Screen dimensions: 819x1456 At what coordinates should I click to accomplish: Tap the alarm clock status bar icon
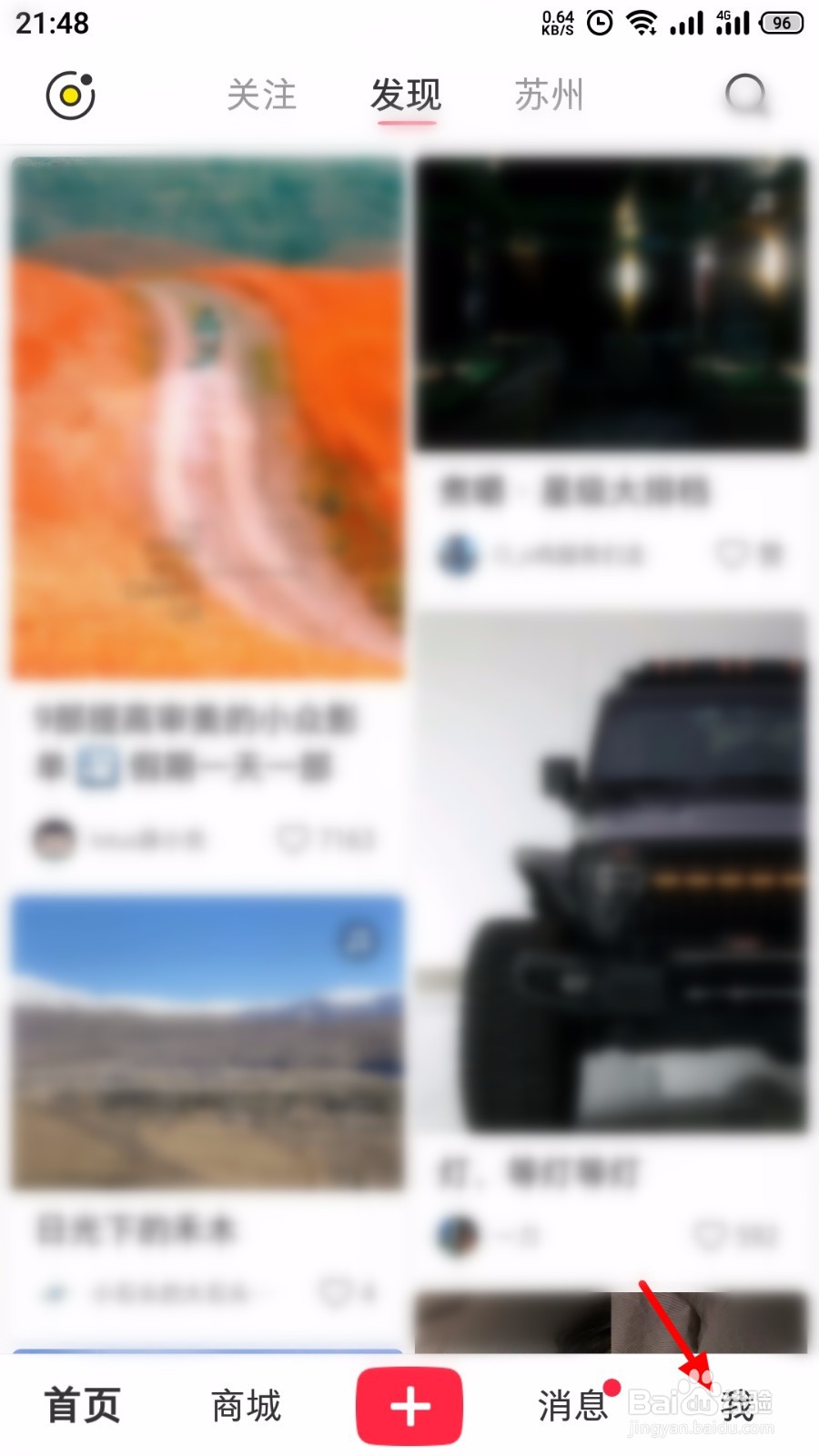pyautogui.click(x=598, y=22)
